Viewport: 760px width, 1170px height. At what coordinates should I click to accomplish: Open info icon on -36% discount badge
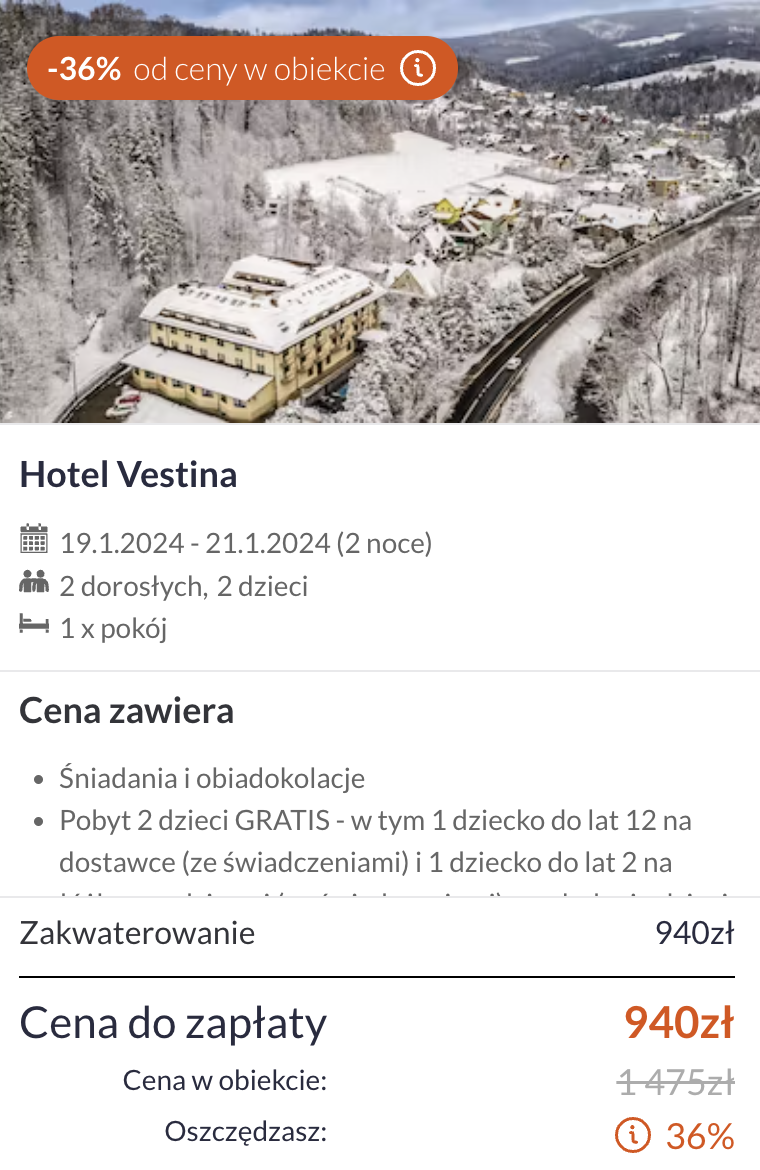click(x=419, y=69)
